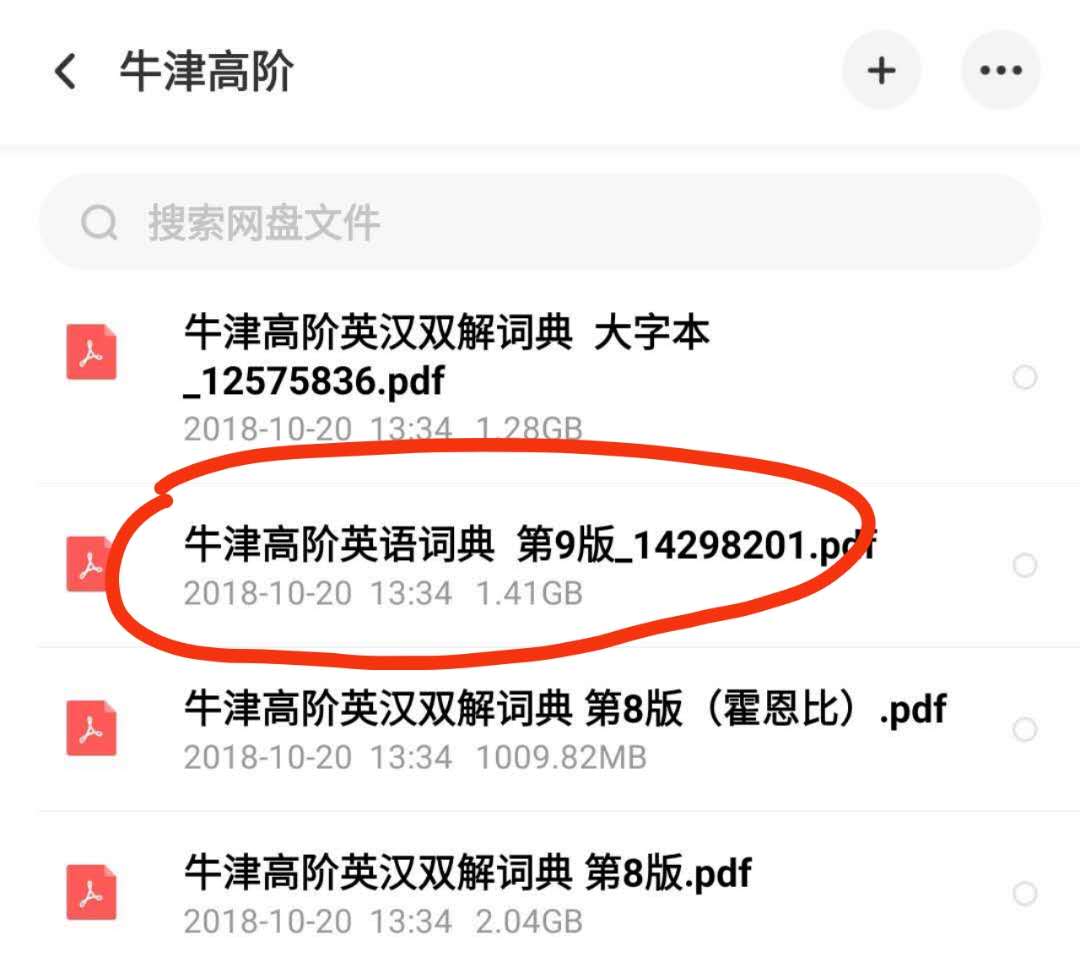Tap the 搜索网盘文件 search box
Screen dimensions: 1080x974
click(540, 222)
